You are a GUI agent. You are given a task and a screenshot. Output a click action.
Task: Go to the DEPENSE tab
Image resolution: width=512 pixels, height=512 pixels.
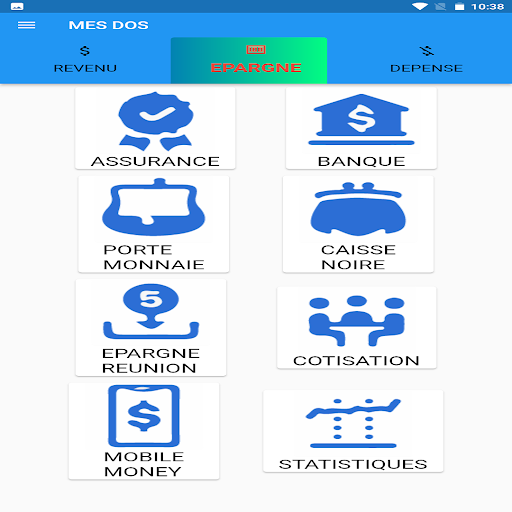[x=426, y=60]
